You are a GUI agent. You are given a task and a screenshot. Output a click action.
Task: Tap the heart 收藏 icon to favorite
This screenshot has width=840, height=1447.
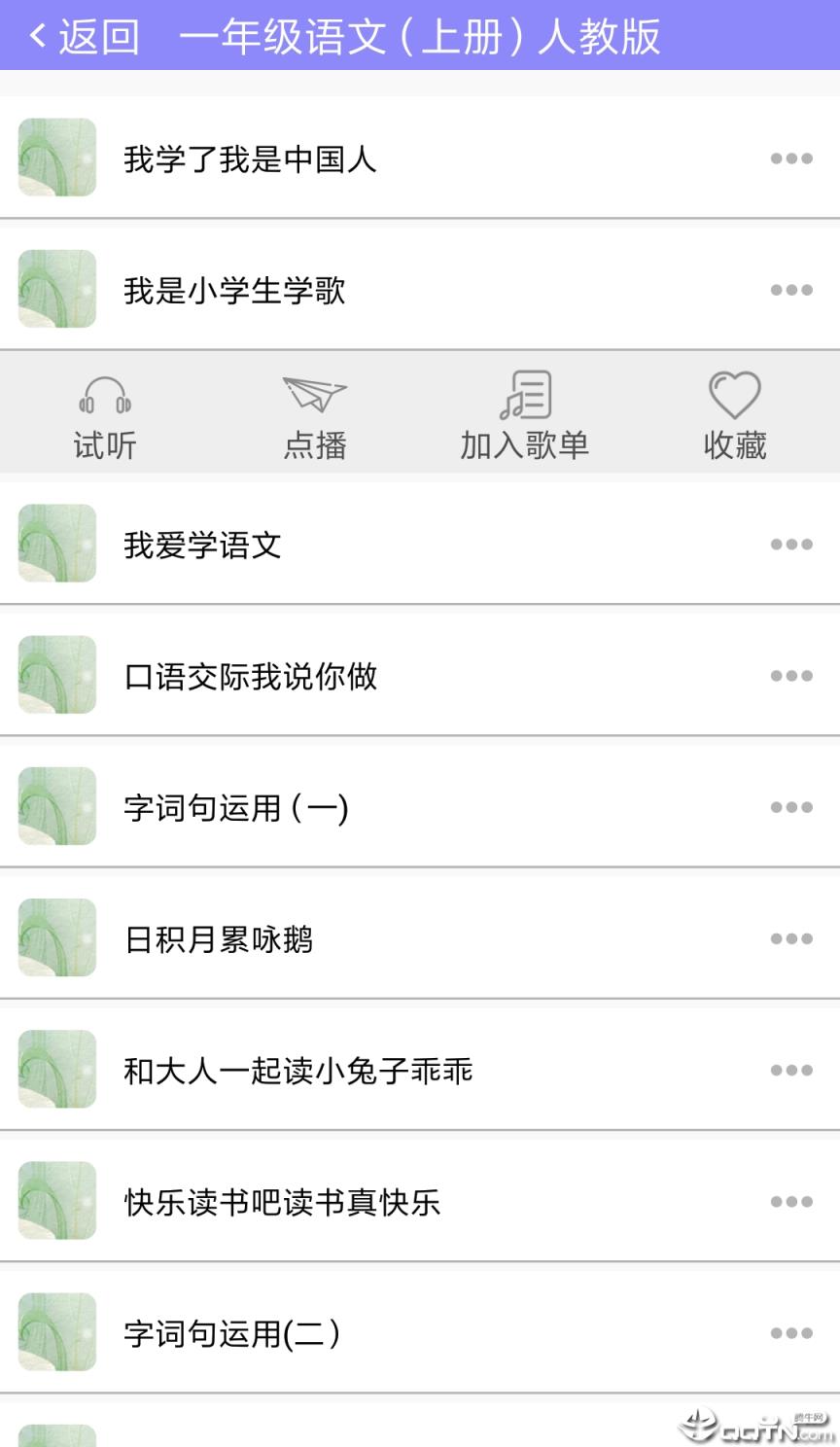point(734,413)
